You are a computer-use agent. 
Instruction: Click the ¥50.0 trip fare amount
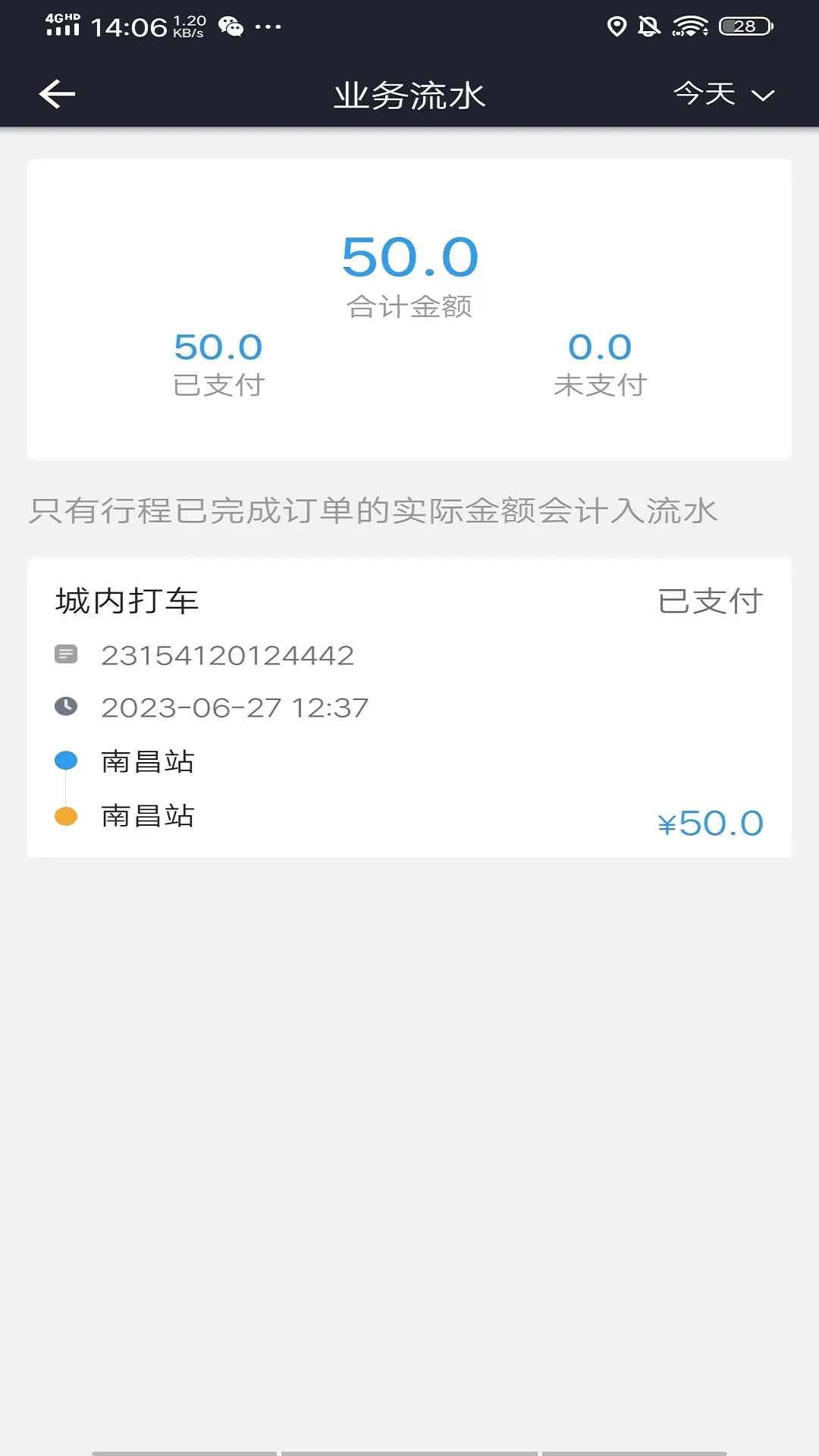point(710,822)
